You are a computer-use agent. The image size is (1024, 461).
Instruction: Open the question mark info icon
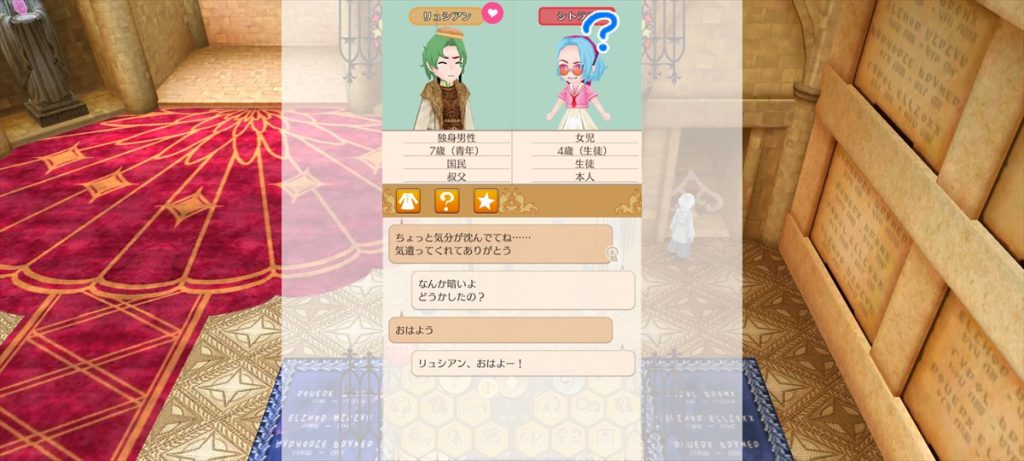(x=446, y=201)
